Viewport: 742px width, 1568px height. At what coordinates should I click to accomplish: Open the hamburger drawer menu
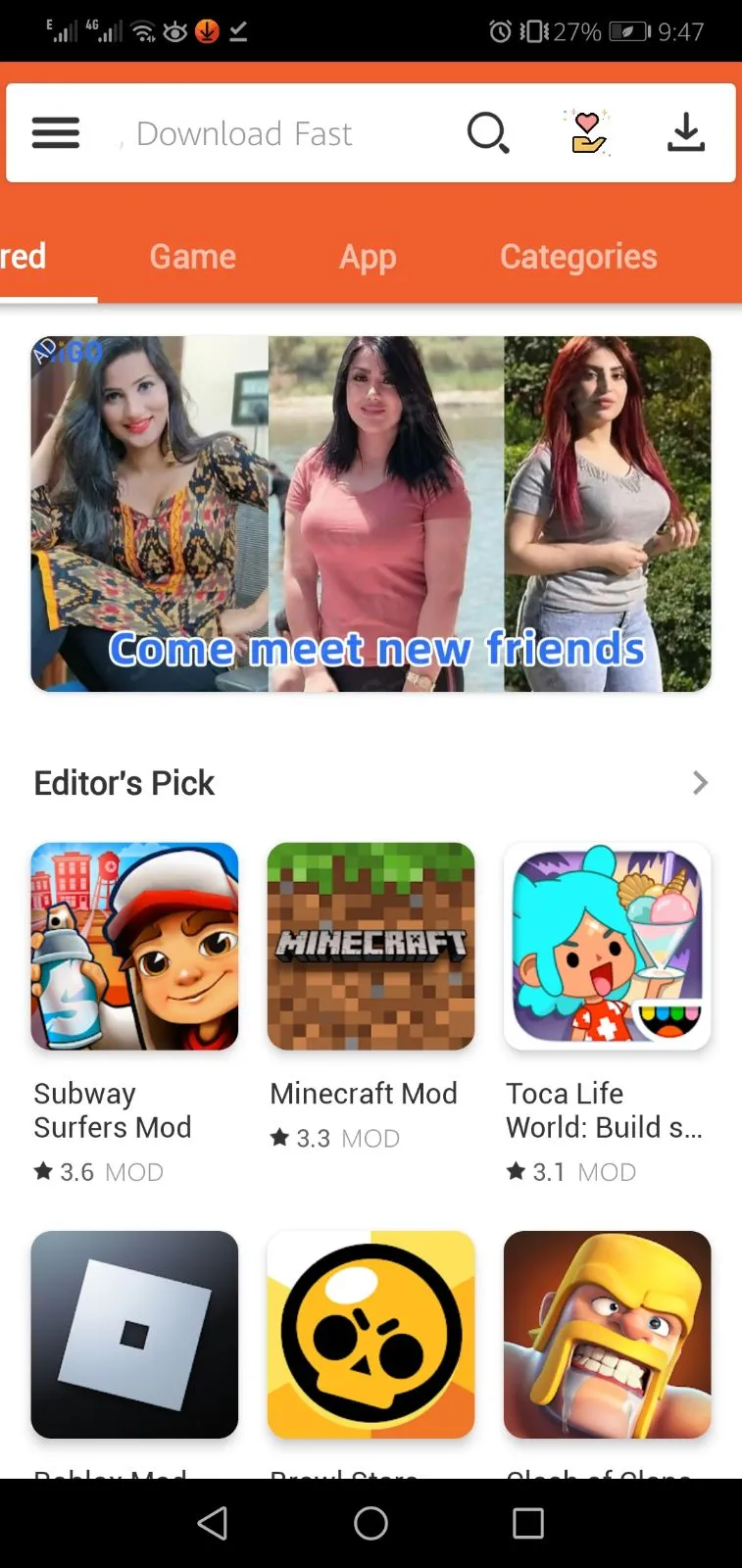point(56,133)
